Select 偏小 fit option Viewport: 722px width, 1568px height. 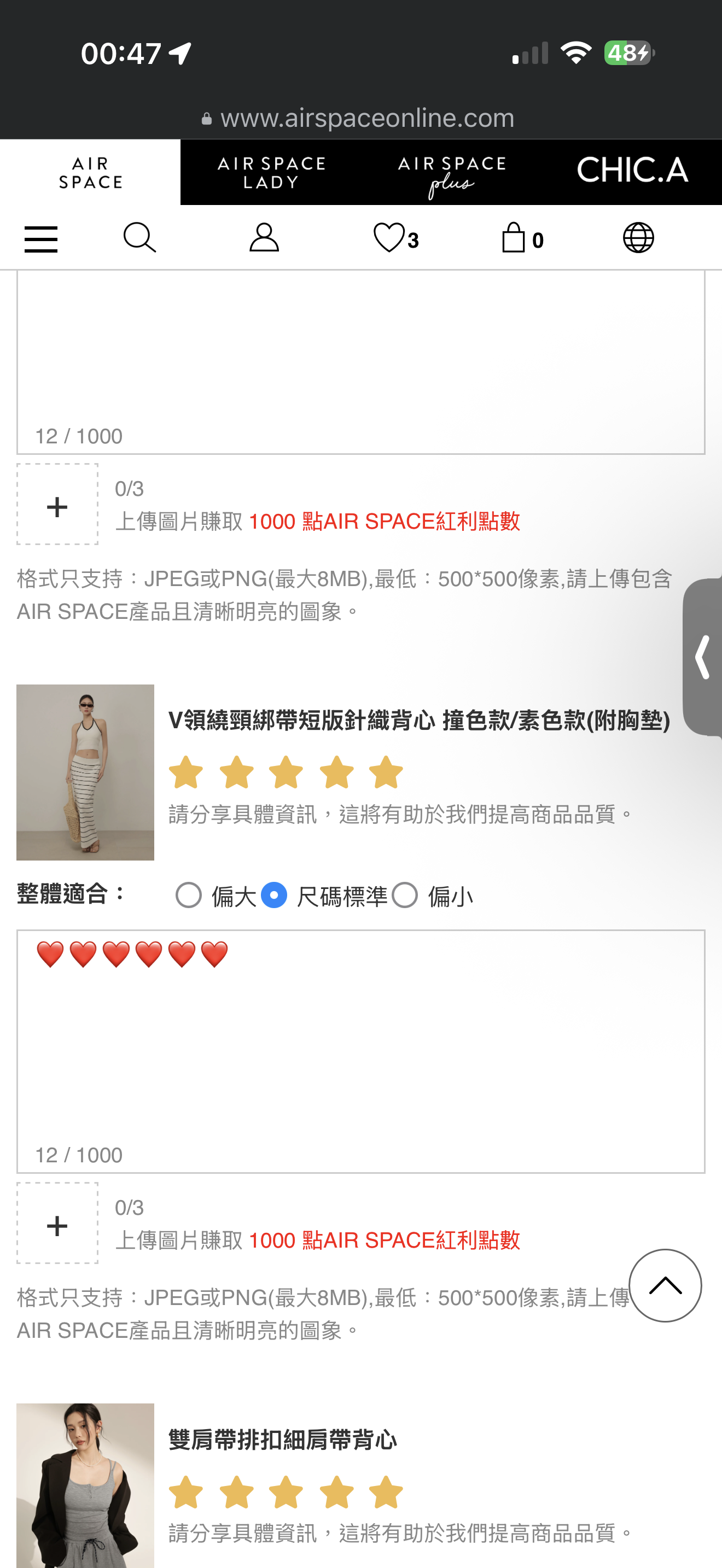405,896
